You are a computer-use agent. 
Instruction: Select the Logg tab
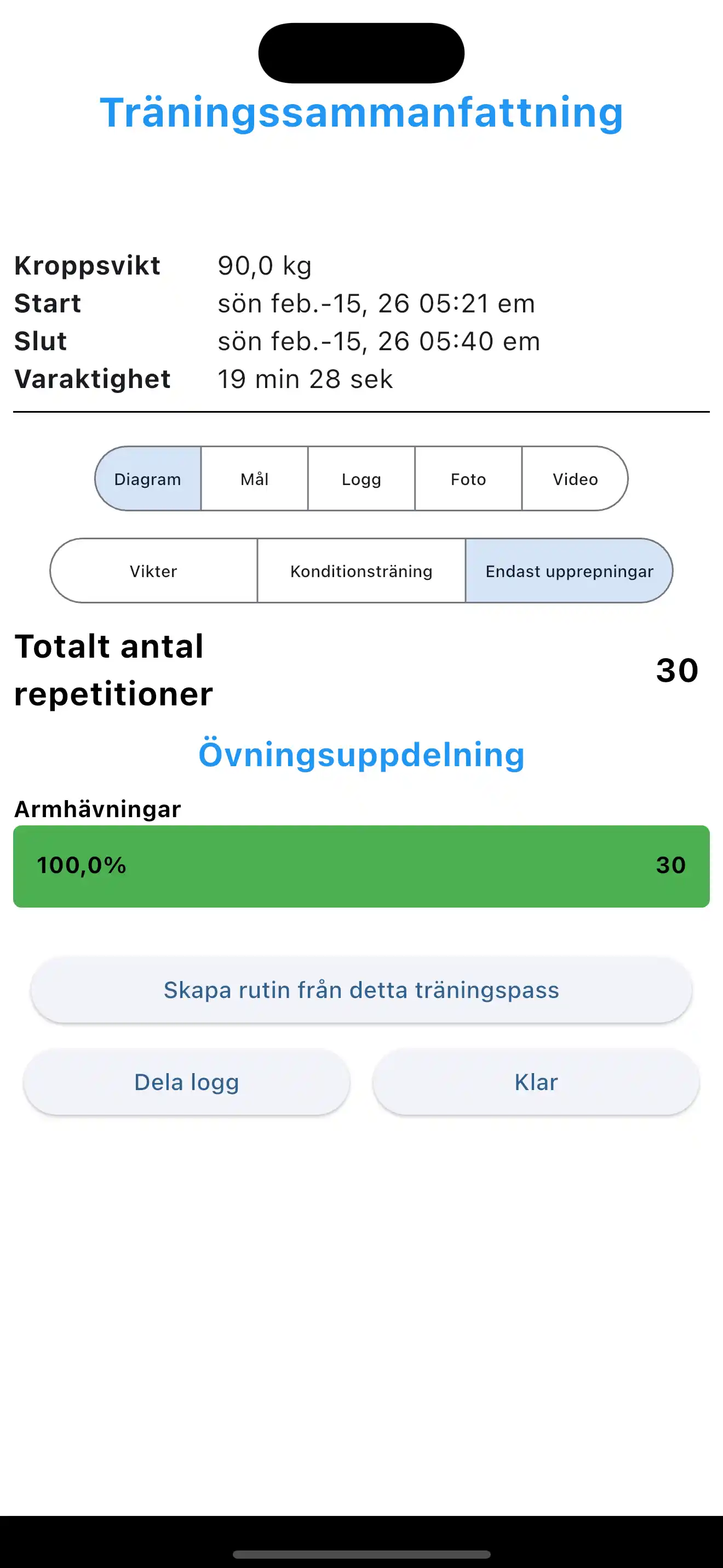(x=361, y=479)
